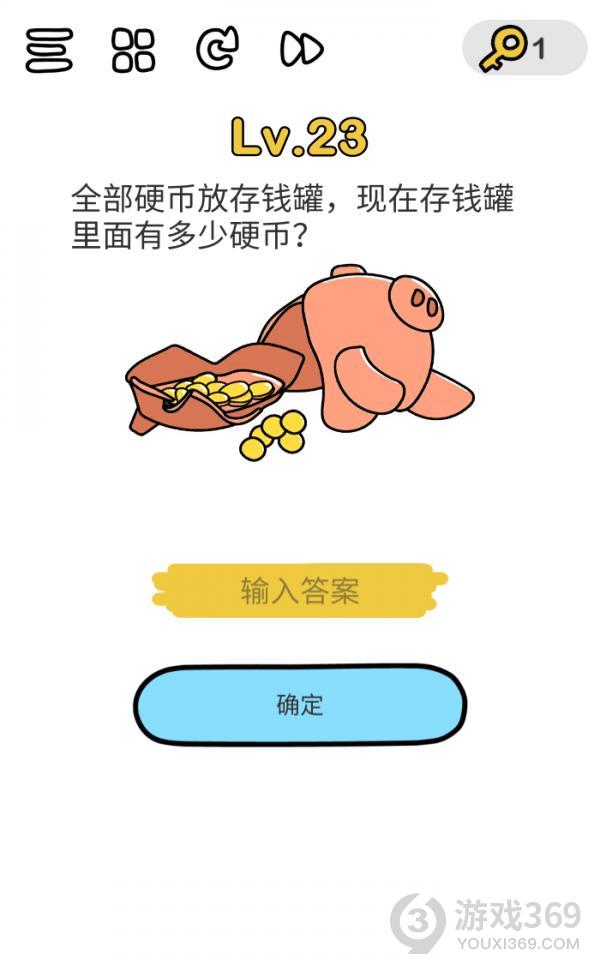This screenshot has height=960, width=600.
Task: Open the hamburger menu
Action: tap(49, 50)
